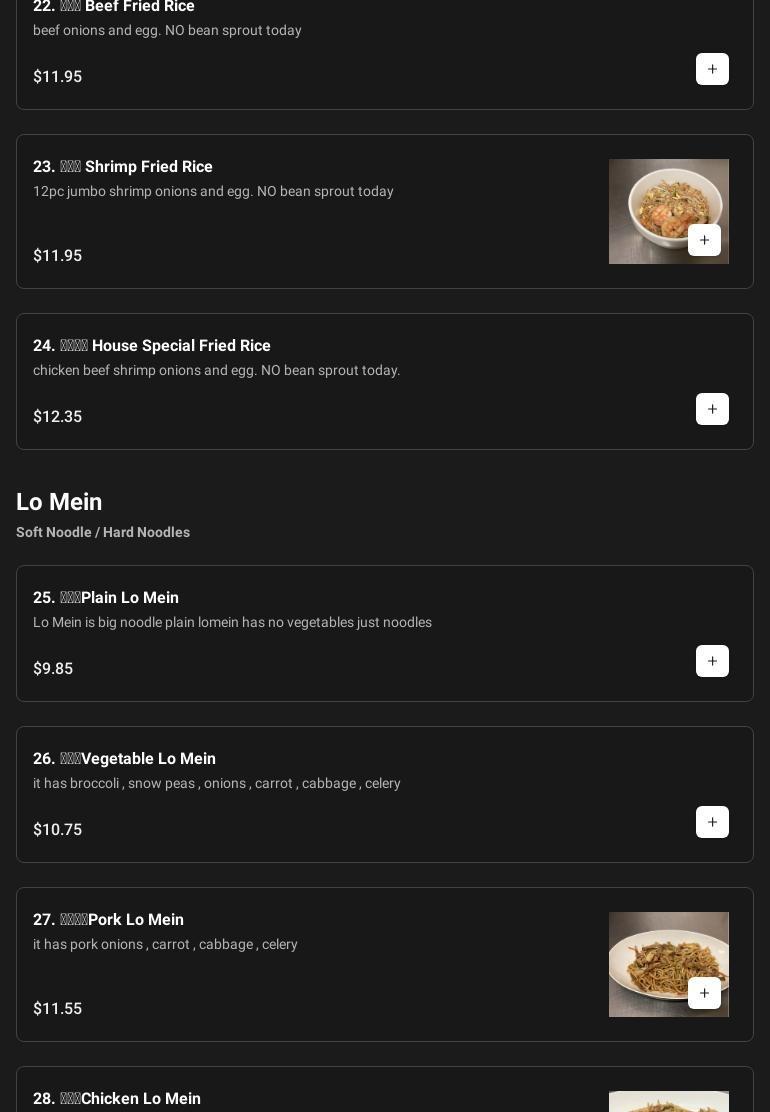Viewport: 770px width, 1112px height.
Task: Add Plain Lo Mein to cart
Action: click(712, 661)
